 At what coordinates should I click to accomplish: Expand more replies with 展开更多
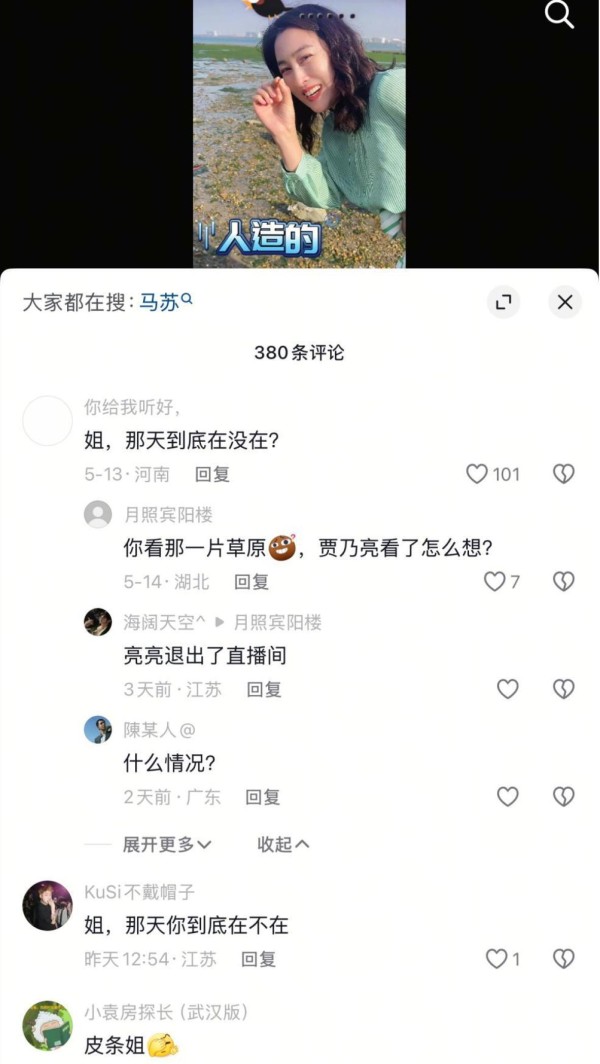click(167, 844)
